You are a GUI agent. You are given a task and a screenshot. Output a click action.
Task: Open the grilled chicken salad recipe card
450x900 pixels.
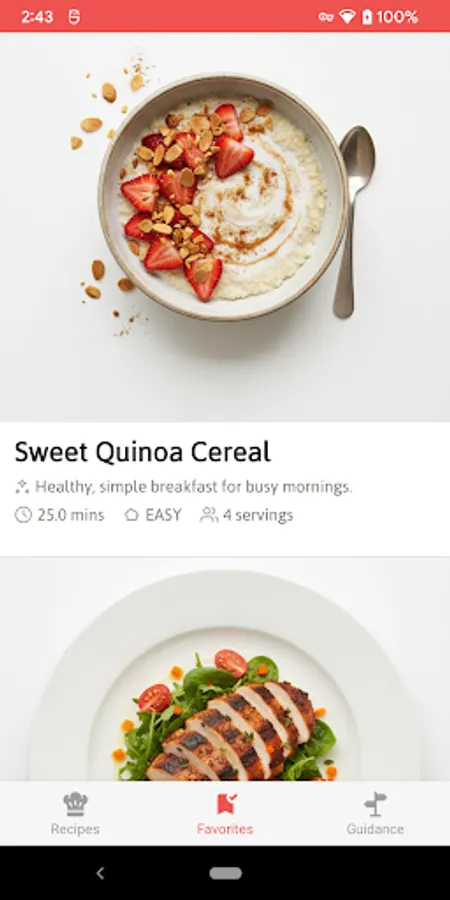(225, 669)
